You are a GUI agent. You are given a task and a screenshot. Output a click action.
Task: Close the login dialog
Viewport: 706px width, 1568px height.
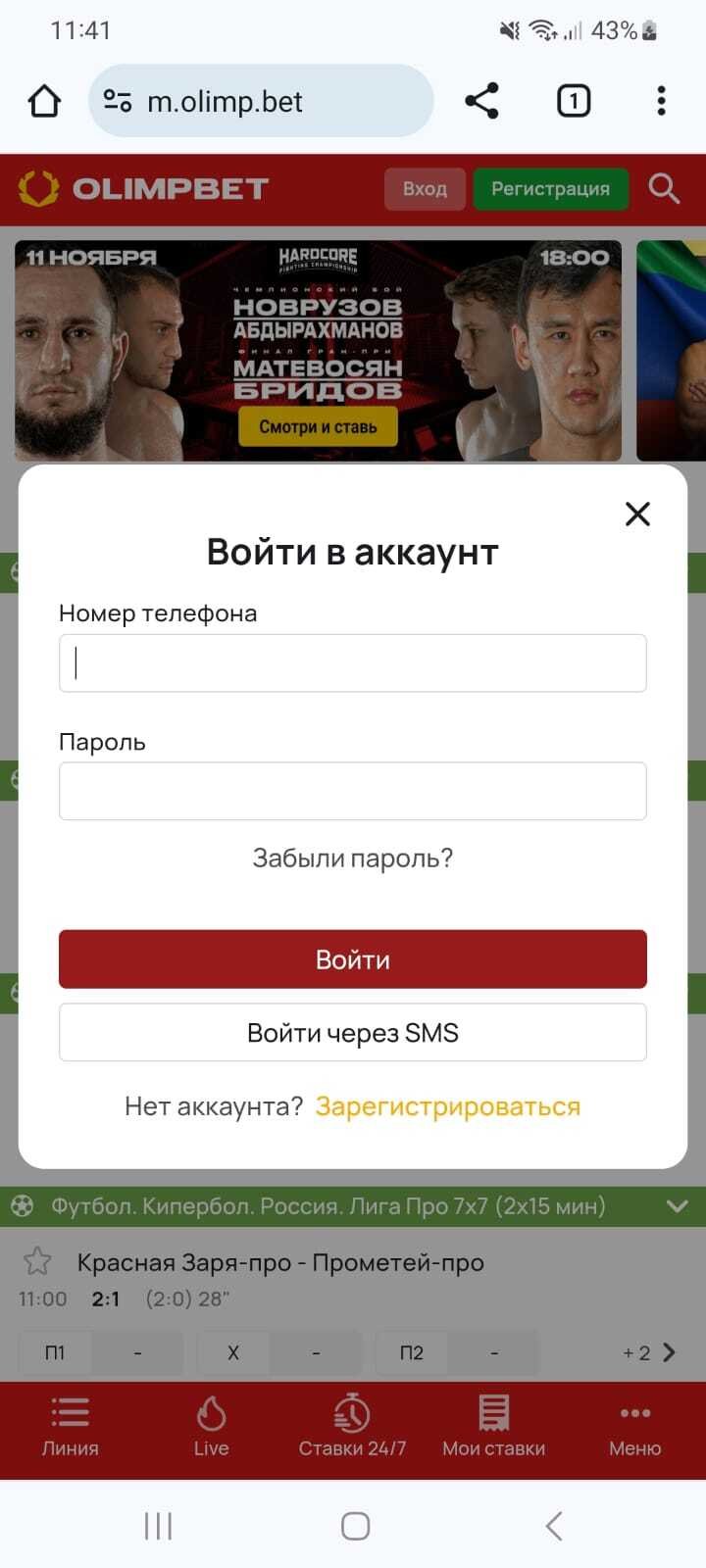click(637, 514)
